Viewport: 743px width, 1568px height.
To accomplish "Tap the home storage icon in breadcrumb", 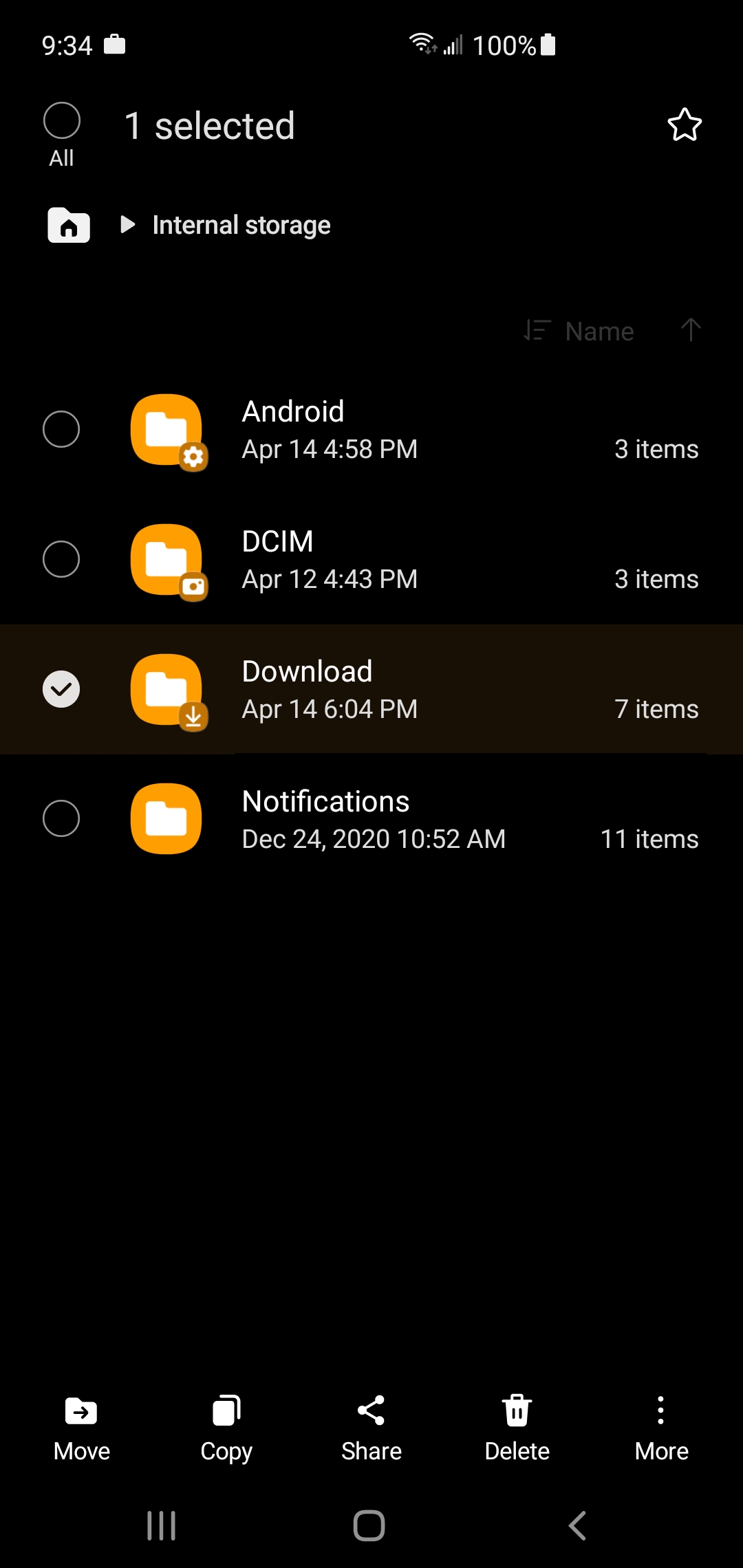I will coord(68,225).
